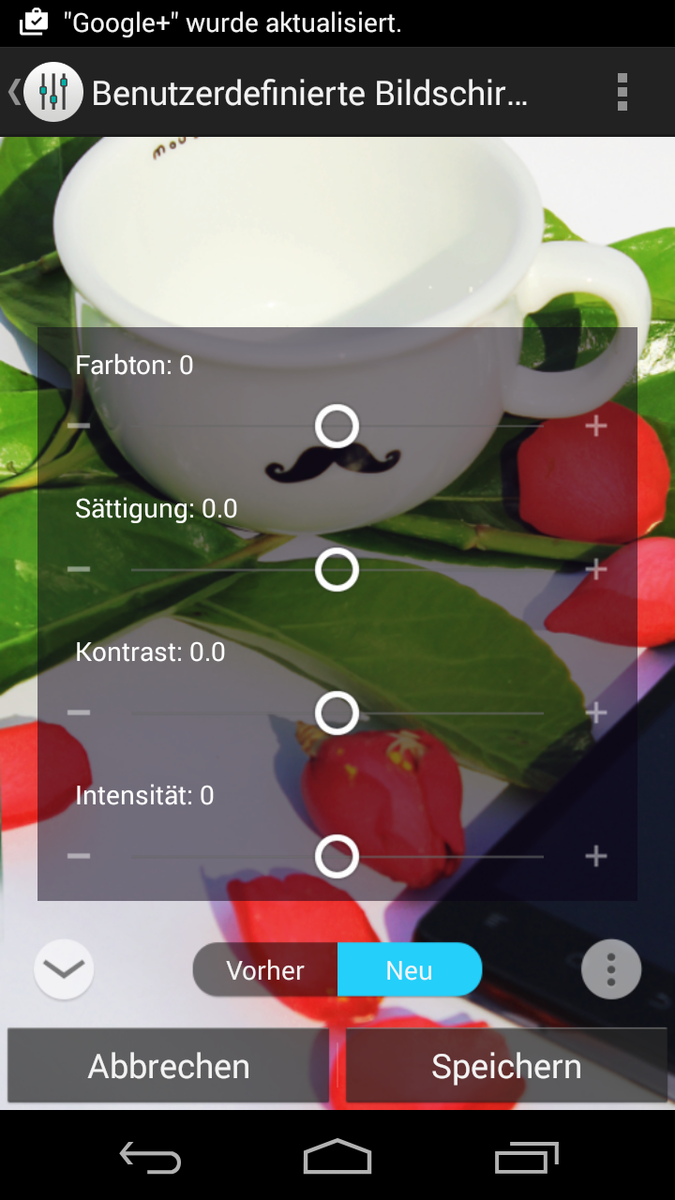Viewport: 675px width, 1200px height.
Task: Increase Farbton with the plus button
Action: click(596, 426)
